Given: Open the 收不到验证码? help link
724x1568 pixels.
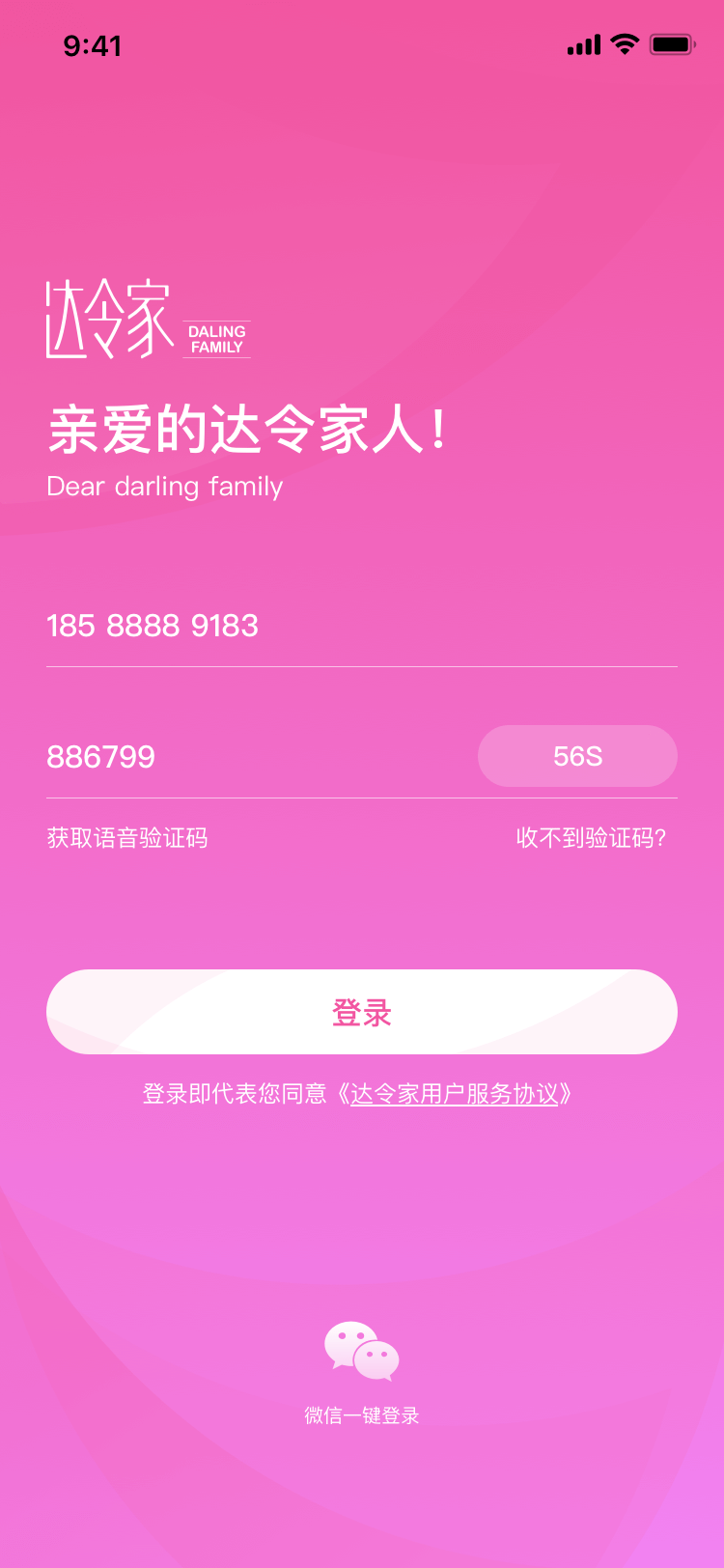Looking at the screenshot, I should [x=591, y=837].
